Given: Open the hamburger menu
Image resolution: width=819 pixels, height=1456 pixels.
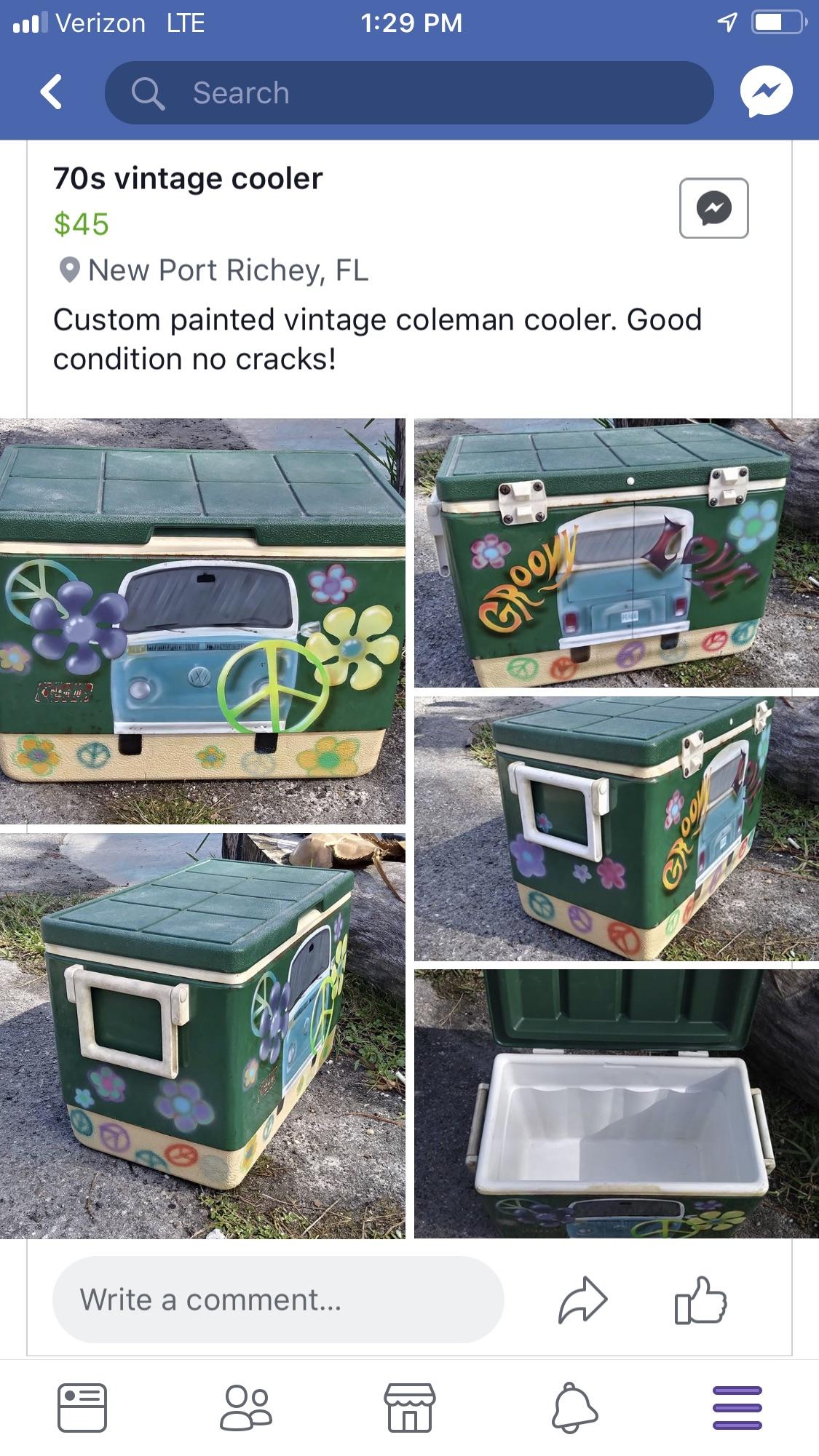Looking at the screenshot, I should [x=737, y=1409].
